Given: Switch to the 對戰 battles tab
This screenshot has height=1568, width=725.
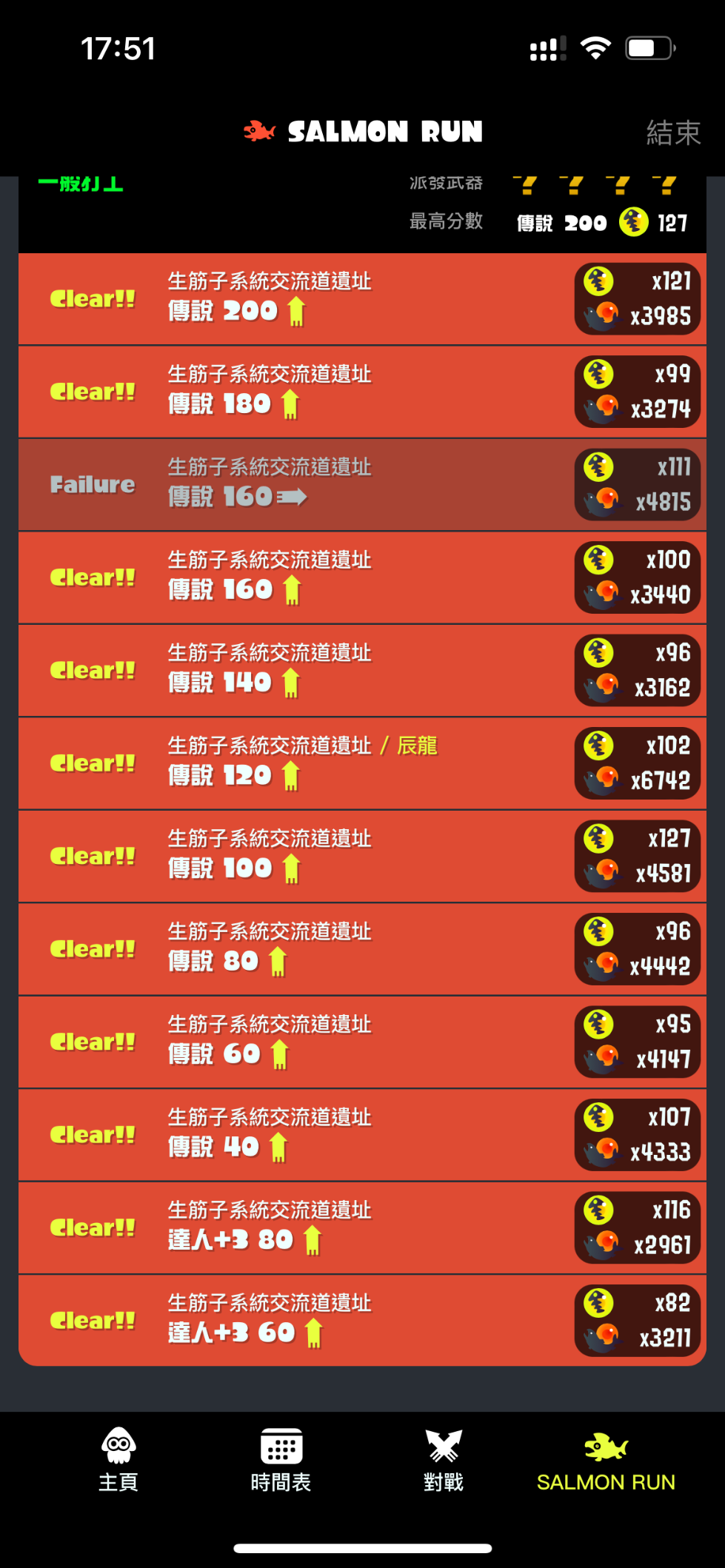Looking at the screenshot, I should pyautogui.click(x=444, y=1460).
